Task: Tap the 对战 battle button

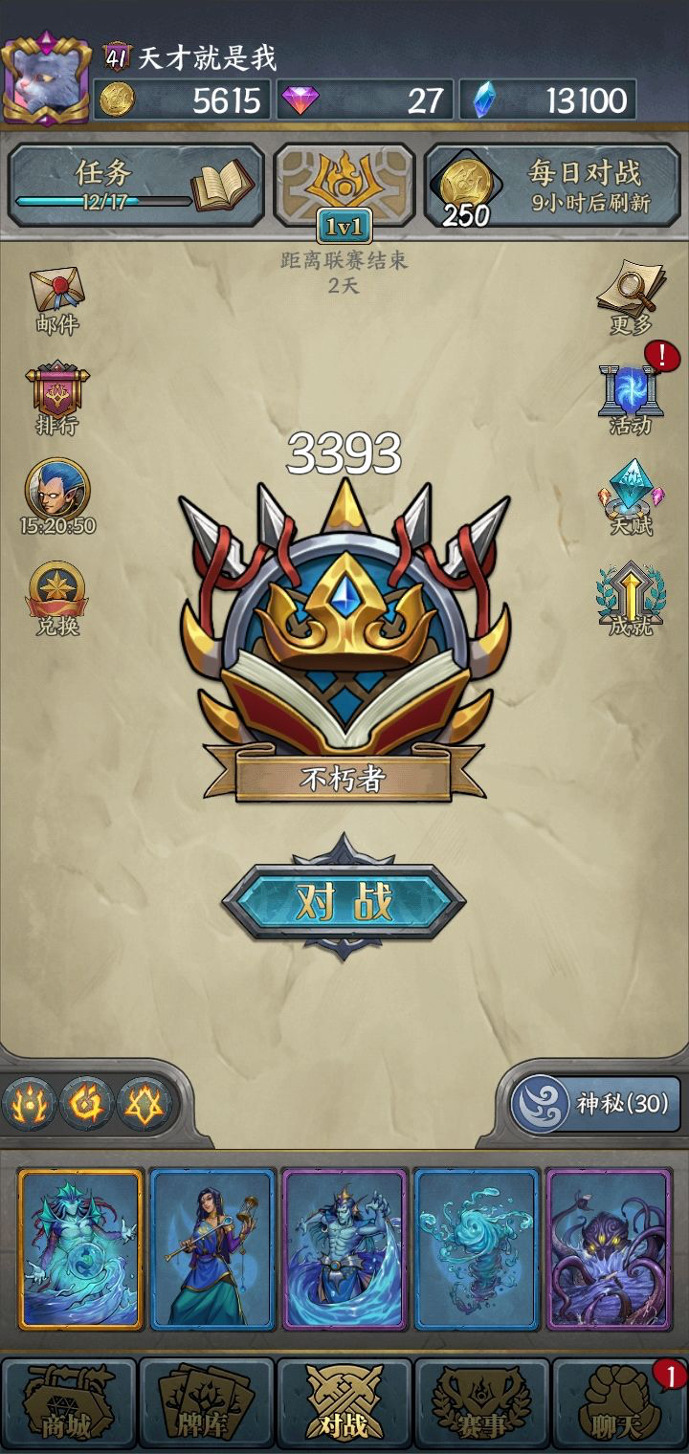Action: tap(344, 901)
